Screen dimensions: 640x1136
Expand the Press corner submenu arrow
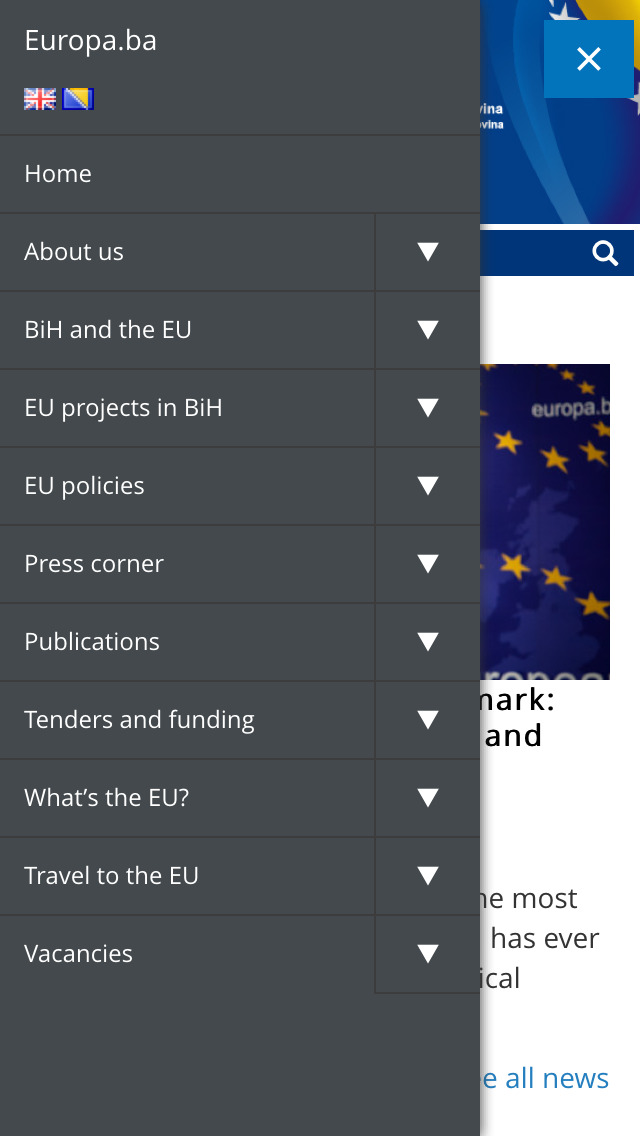(428, 564)
